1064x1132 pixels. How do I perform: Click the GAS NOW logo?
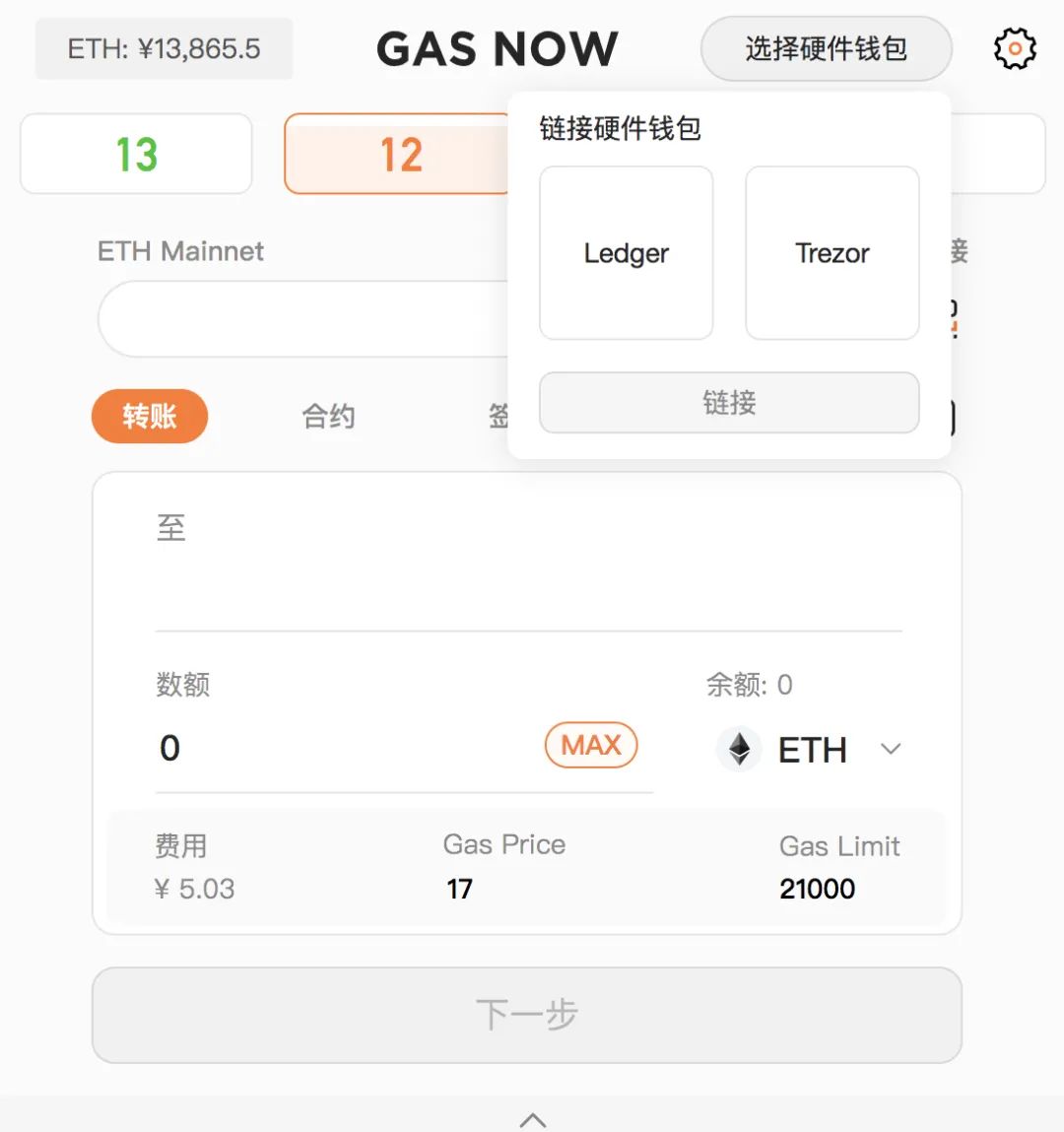pyautogui.click(x=497, y=48)
